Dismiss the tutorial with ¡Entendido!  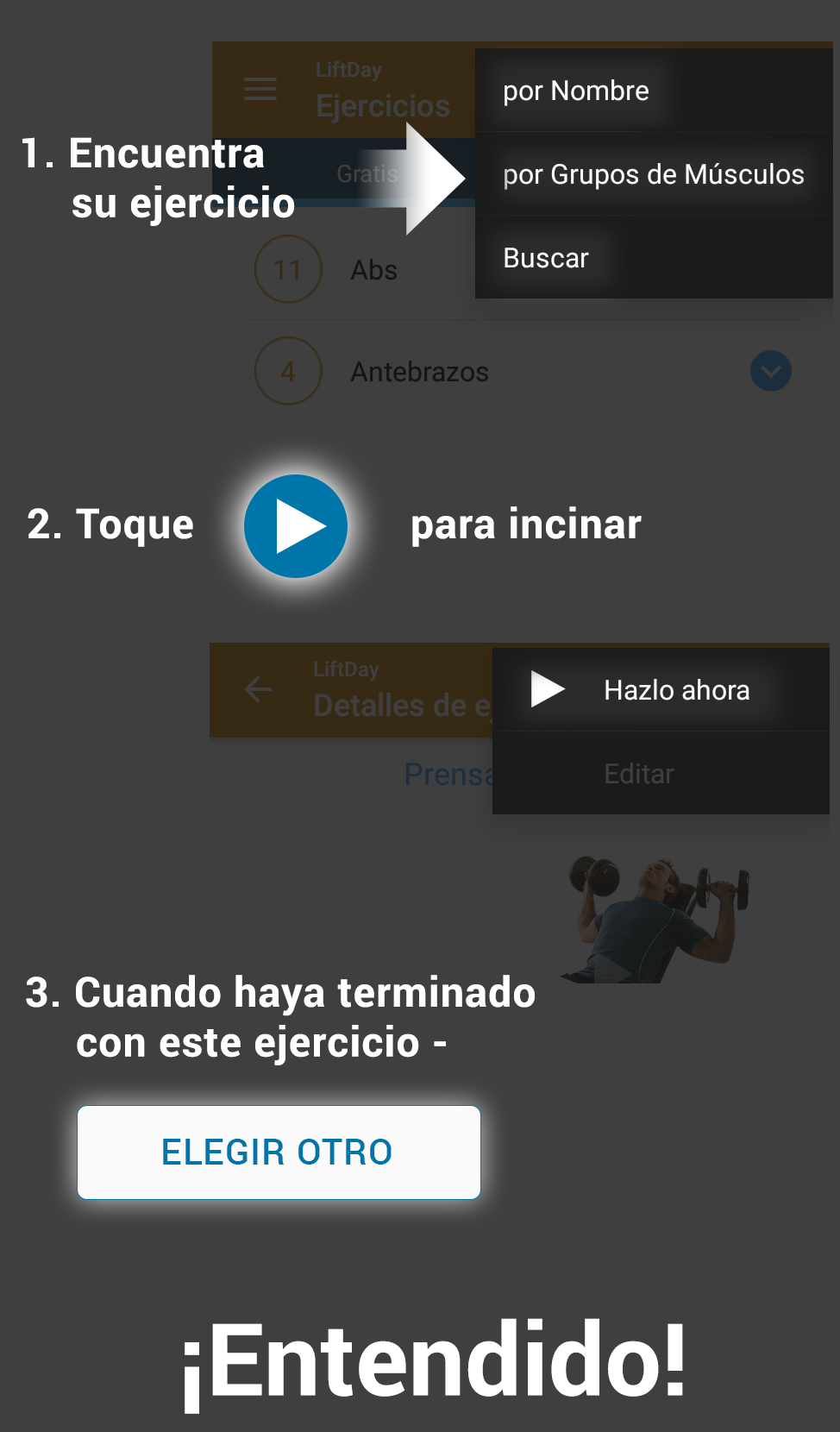tap(433, 1360)
